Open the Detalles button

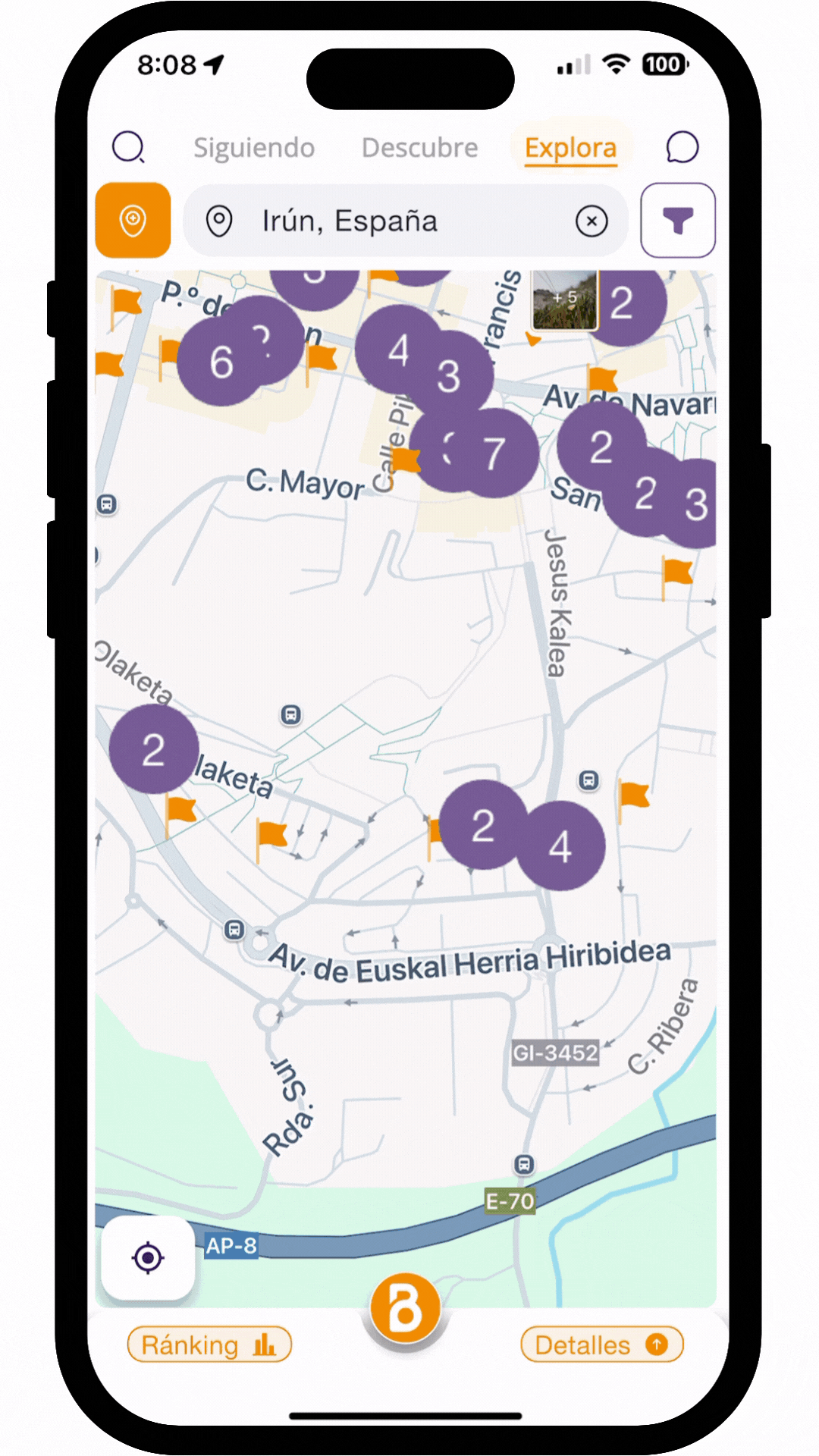[601, 1345]
